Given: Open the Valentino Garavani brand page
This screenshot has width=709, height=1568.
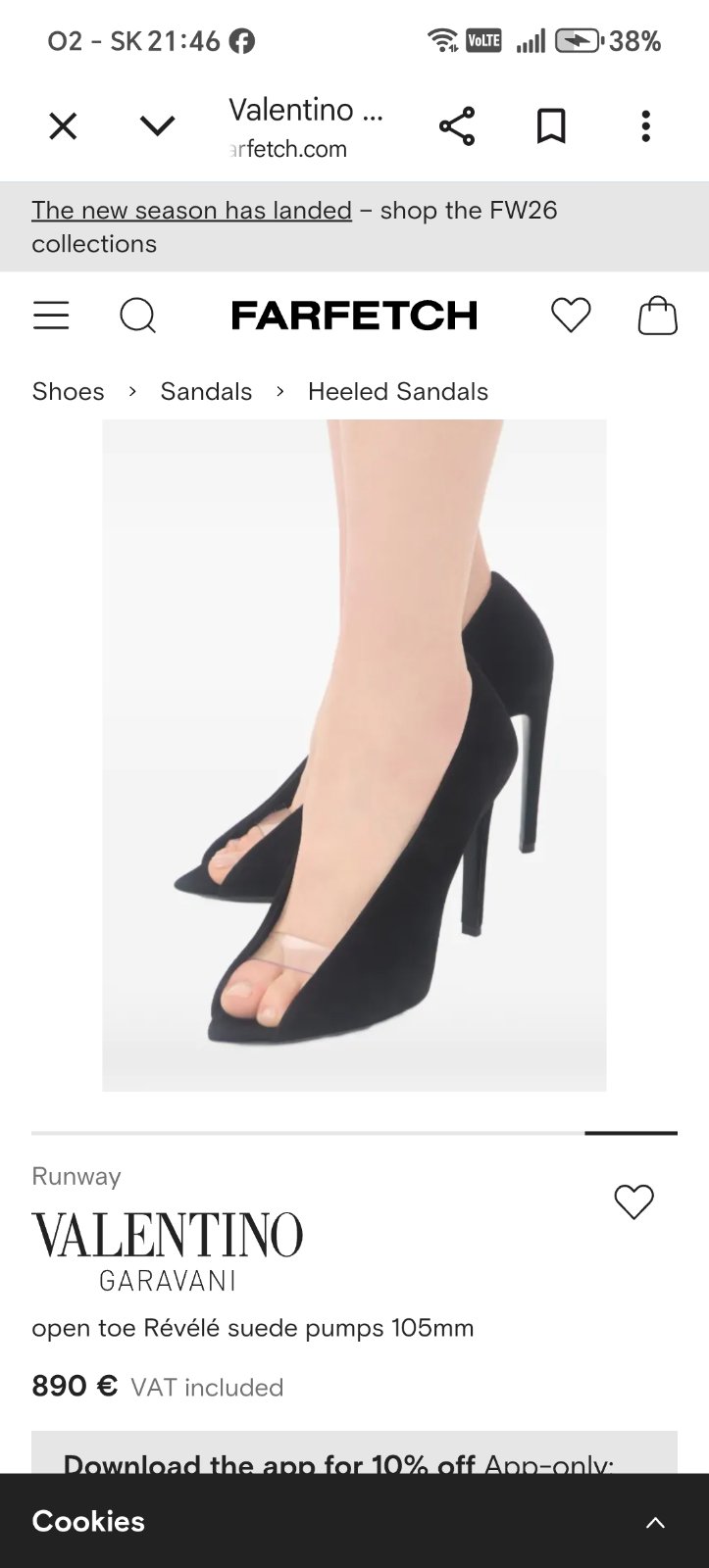Looking at the screenshot, I should [168, 1250].
